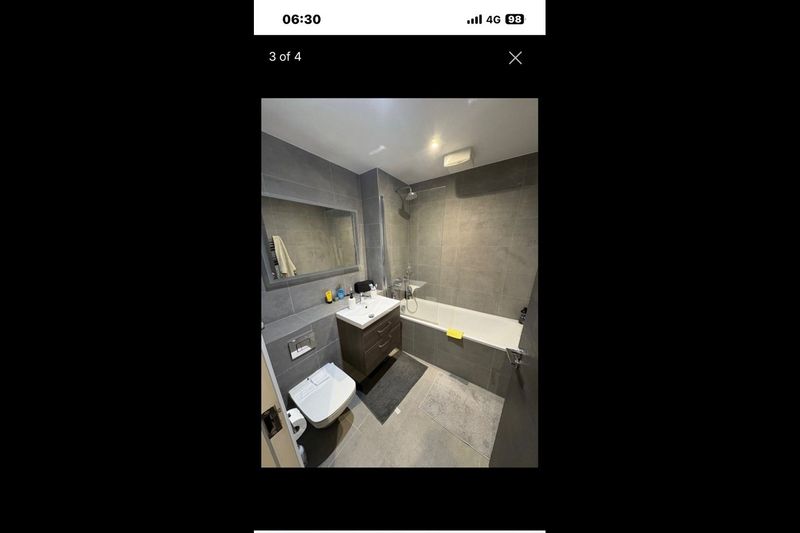The image size is (800, 533).
Task: Tap the bathroom photo to toggle controls
Action: click(x=399, y=282)
